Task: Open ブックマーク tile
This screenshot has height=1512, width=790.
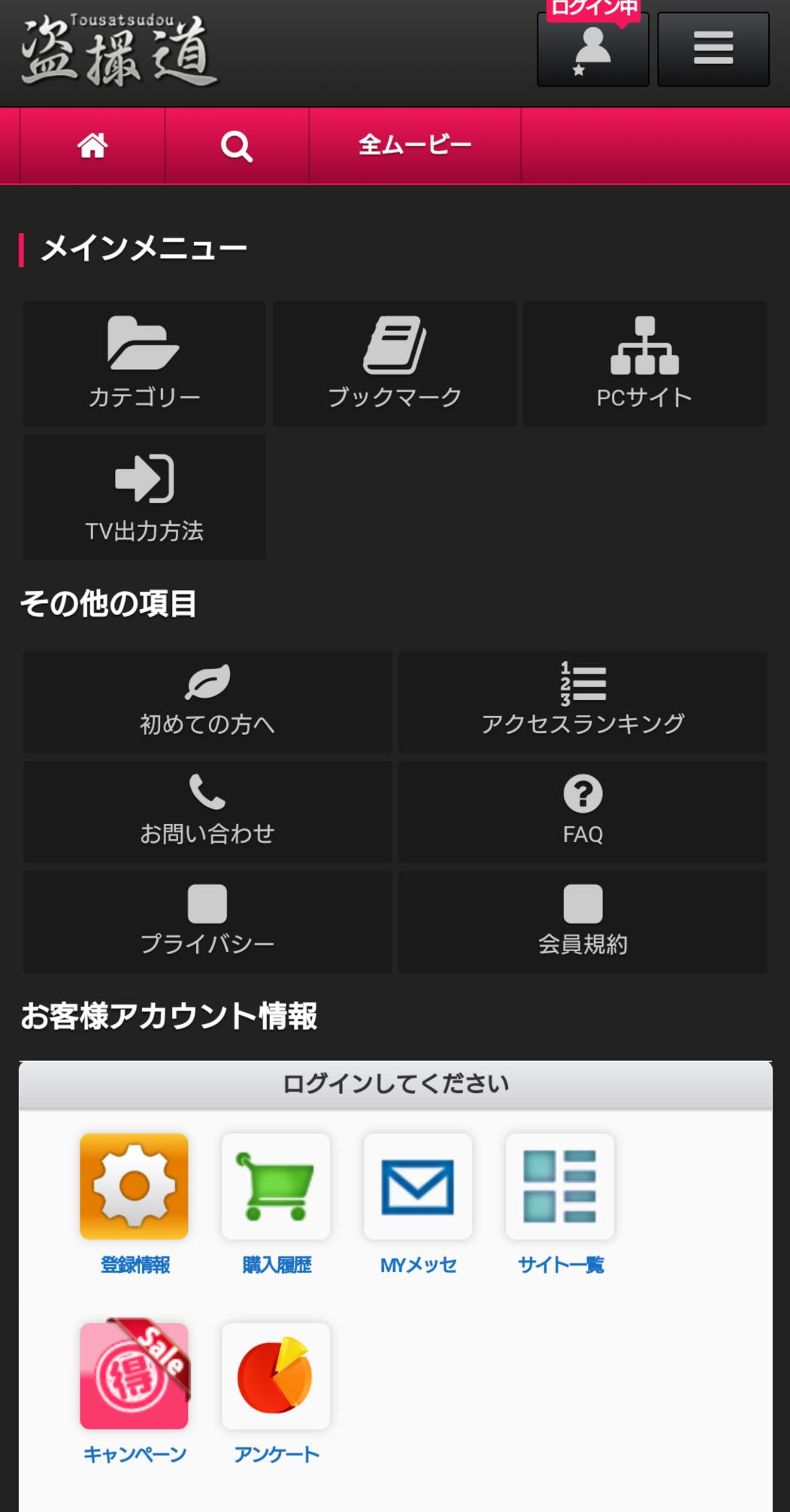Action: pos(395,364)
